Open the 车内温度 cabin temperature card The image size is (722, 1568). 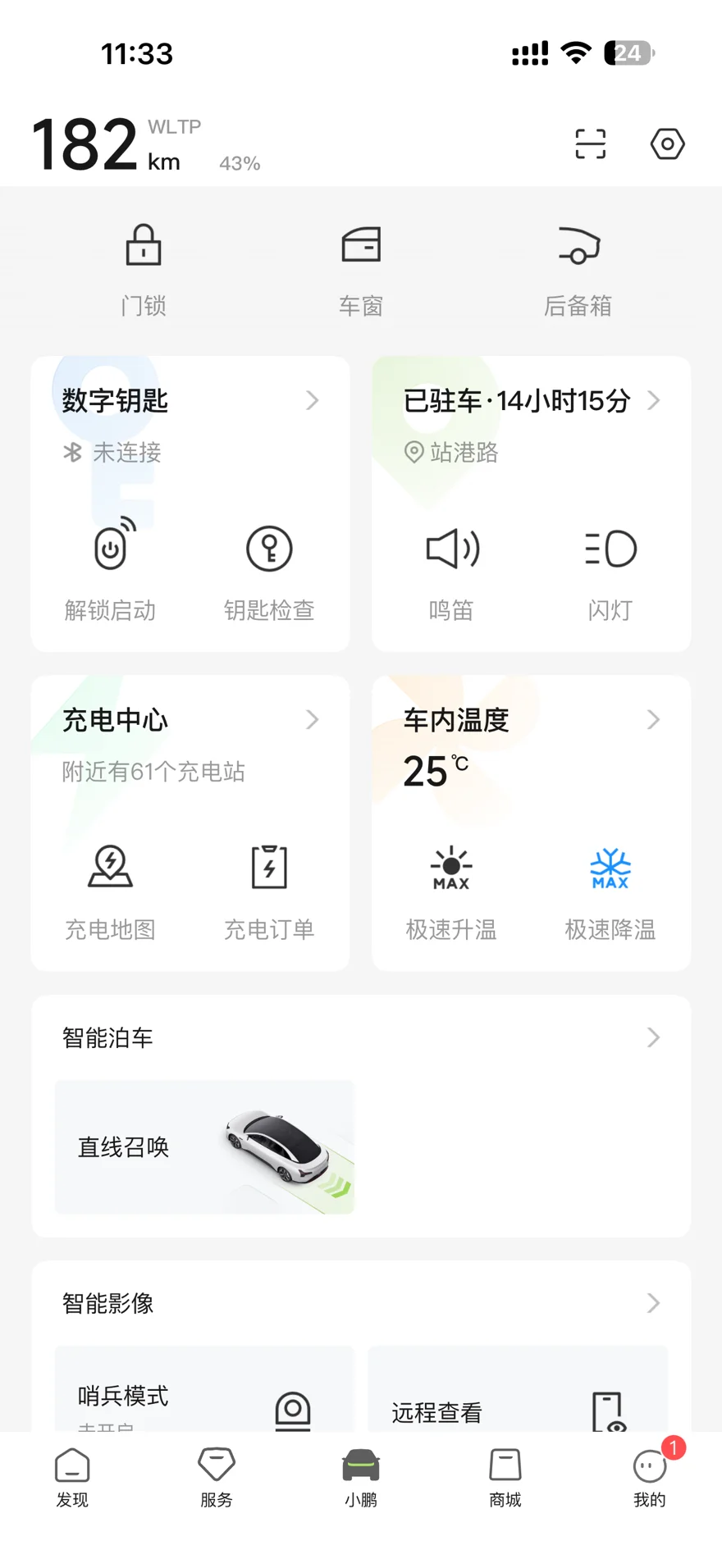click(x=531, y=721)
